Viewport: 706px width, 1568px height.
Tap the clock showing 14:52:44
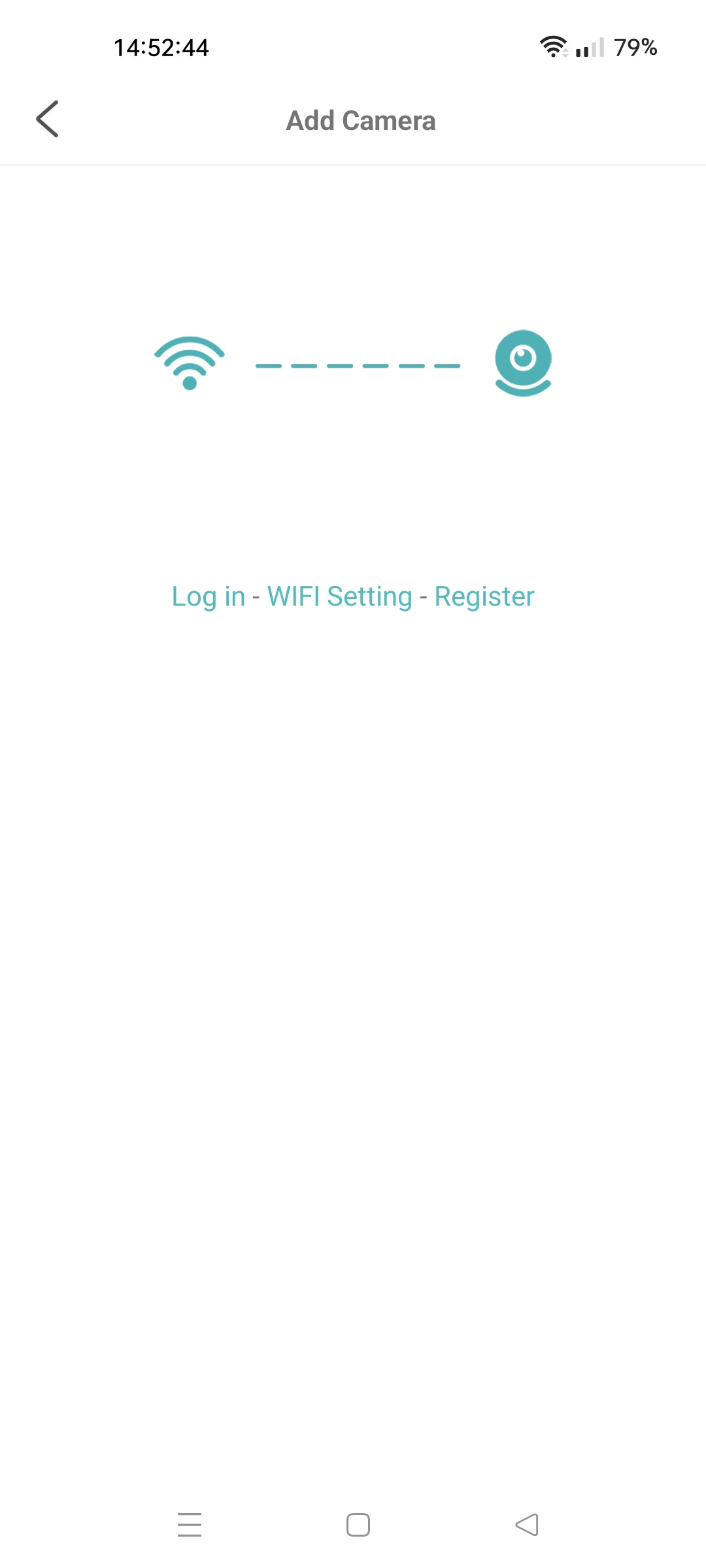click(x=161, y=46)
